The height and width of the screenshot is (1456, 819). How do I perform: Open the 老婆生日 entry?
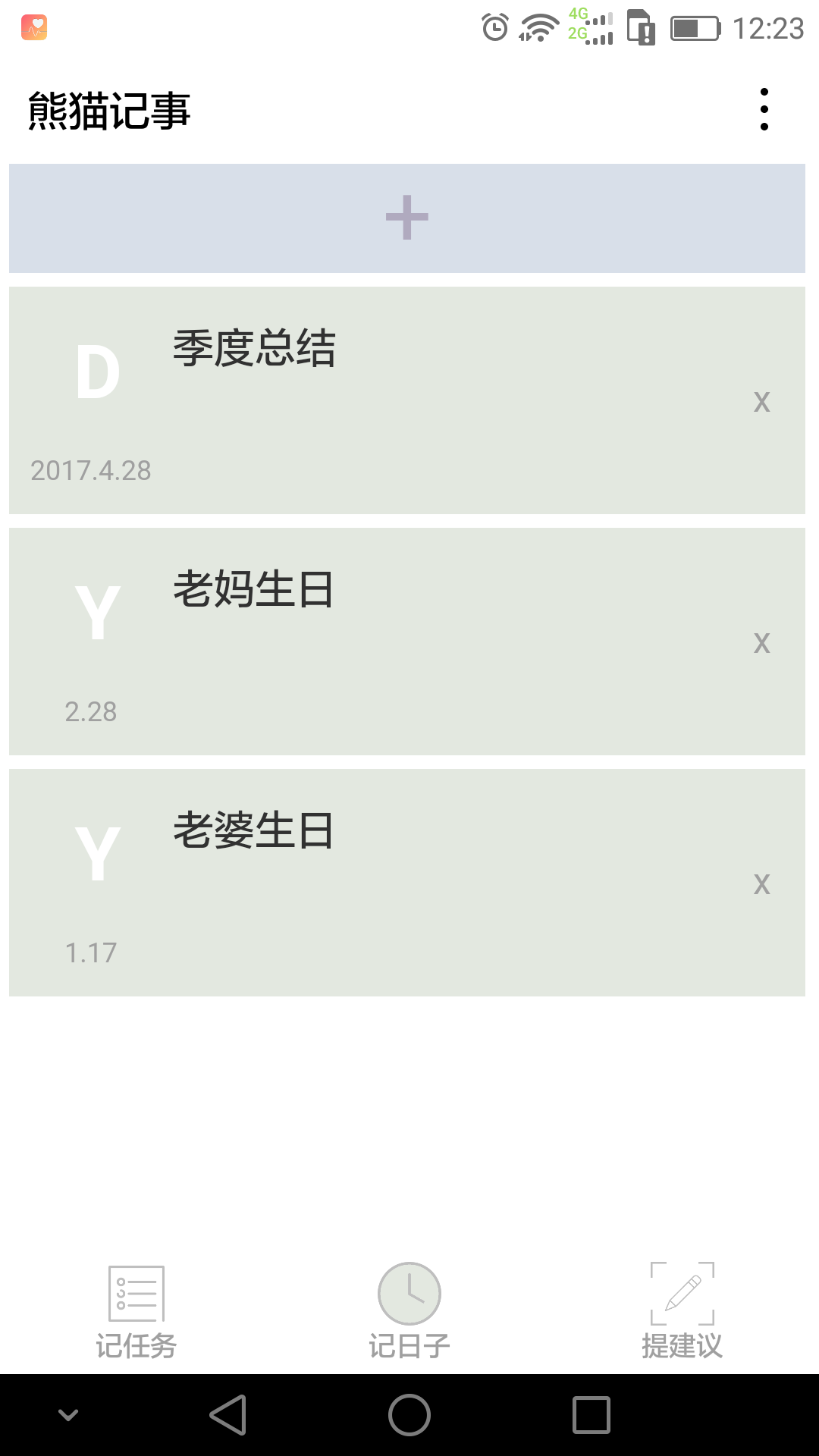pyautogui.click(x=379, y=883)
